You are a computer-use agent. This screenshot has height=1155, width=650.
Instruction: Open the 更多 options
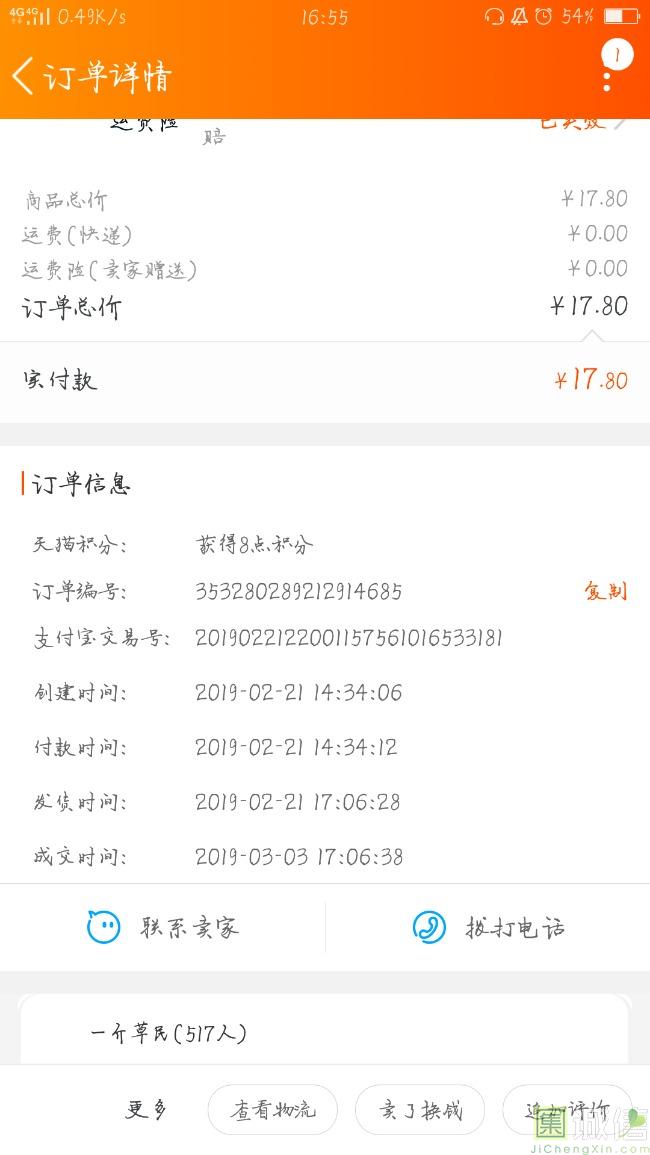pos(147,1109)
